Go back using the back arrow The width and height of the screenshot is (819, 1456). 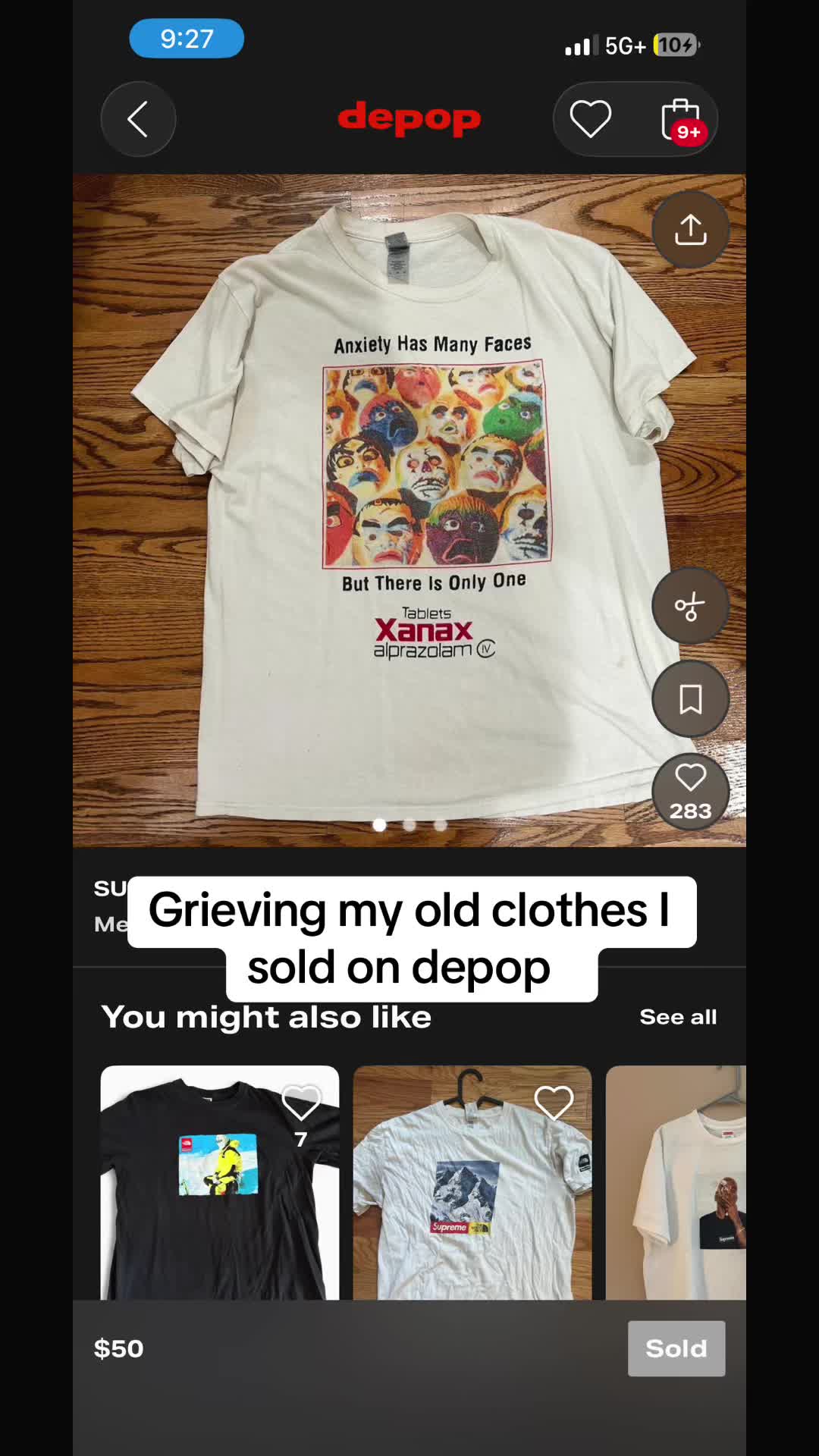138,119
